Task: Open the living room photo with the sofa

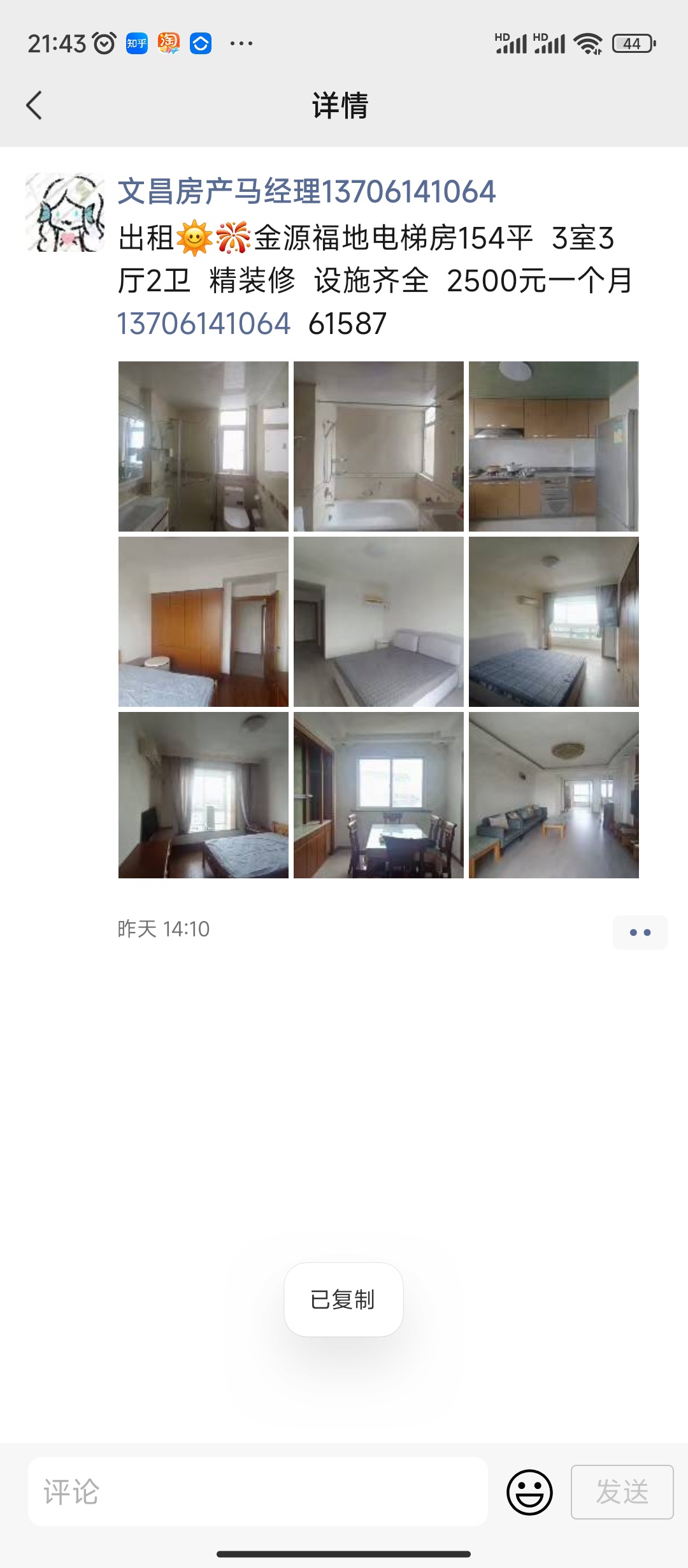Action: pyautogui.click(x=554, y=795)
